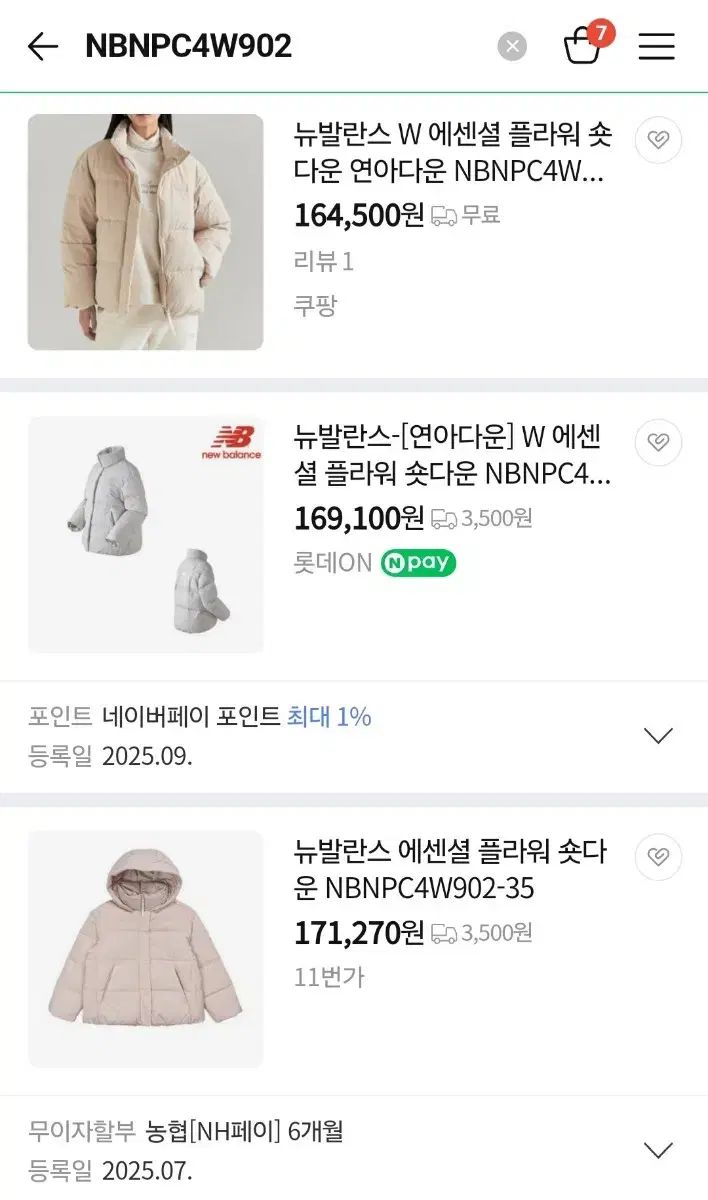This screenshot has width=708, height=1200.
Task: Save the 169,100원 jacket to wishlist
Action: pyautogui.click(x=658, y=443)
